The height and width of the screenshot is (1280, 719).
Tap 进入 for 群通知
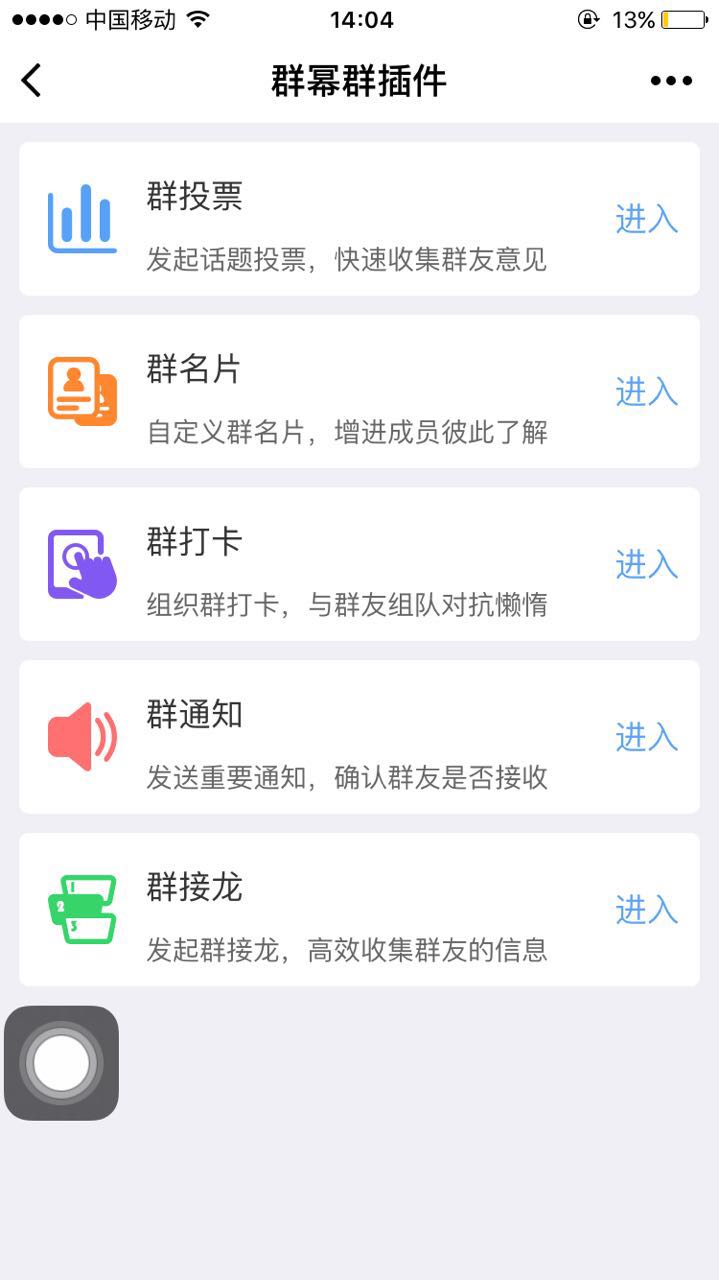click(646, 738)
